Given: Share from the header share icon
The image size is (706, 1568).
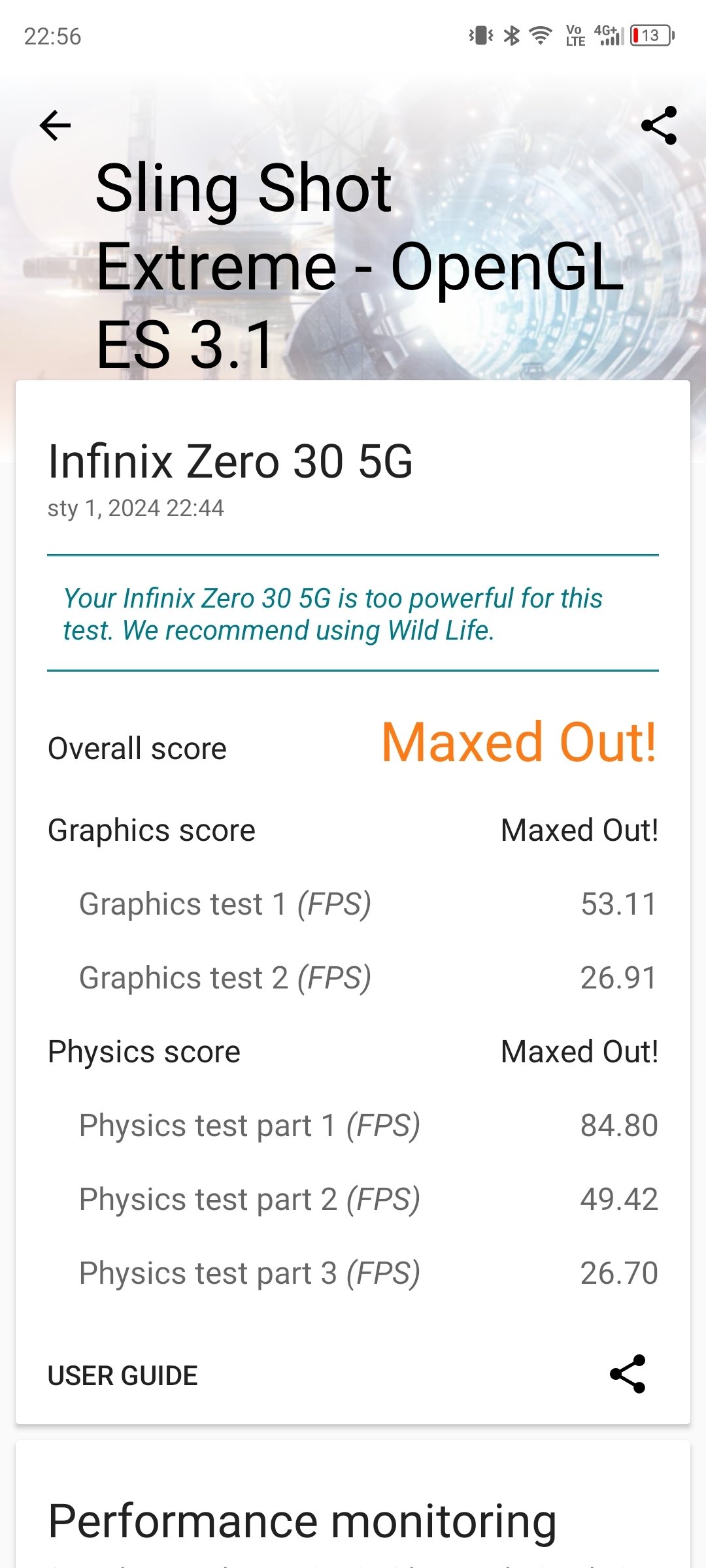Looking at the screenshot, I should tap(659, 125).
